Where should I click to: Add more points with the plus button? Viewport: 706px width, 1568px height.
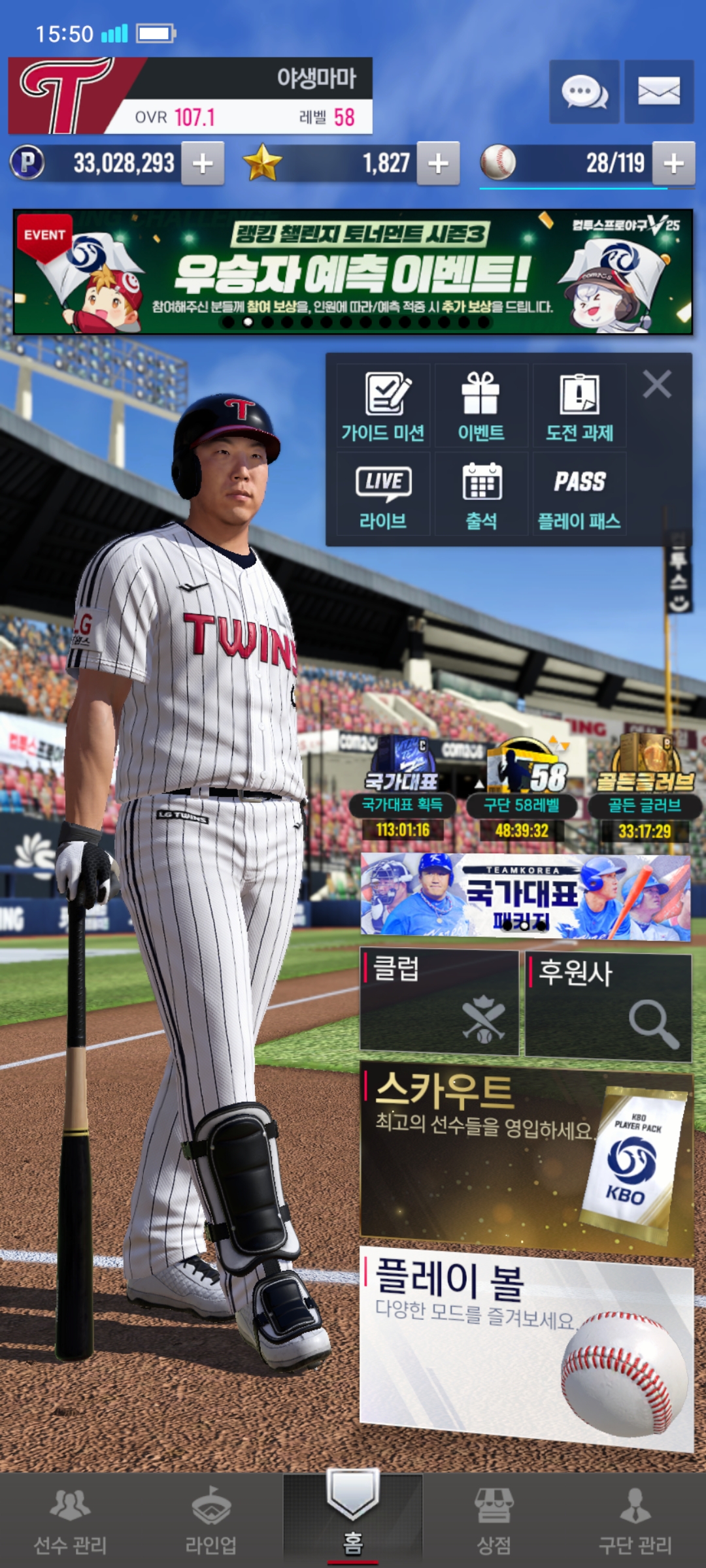[203, 163]
